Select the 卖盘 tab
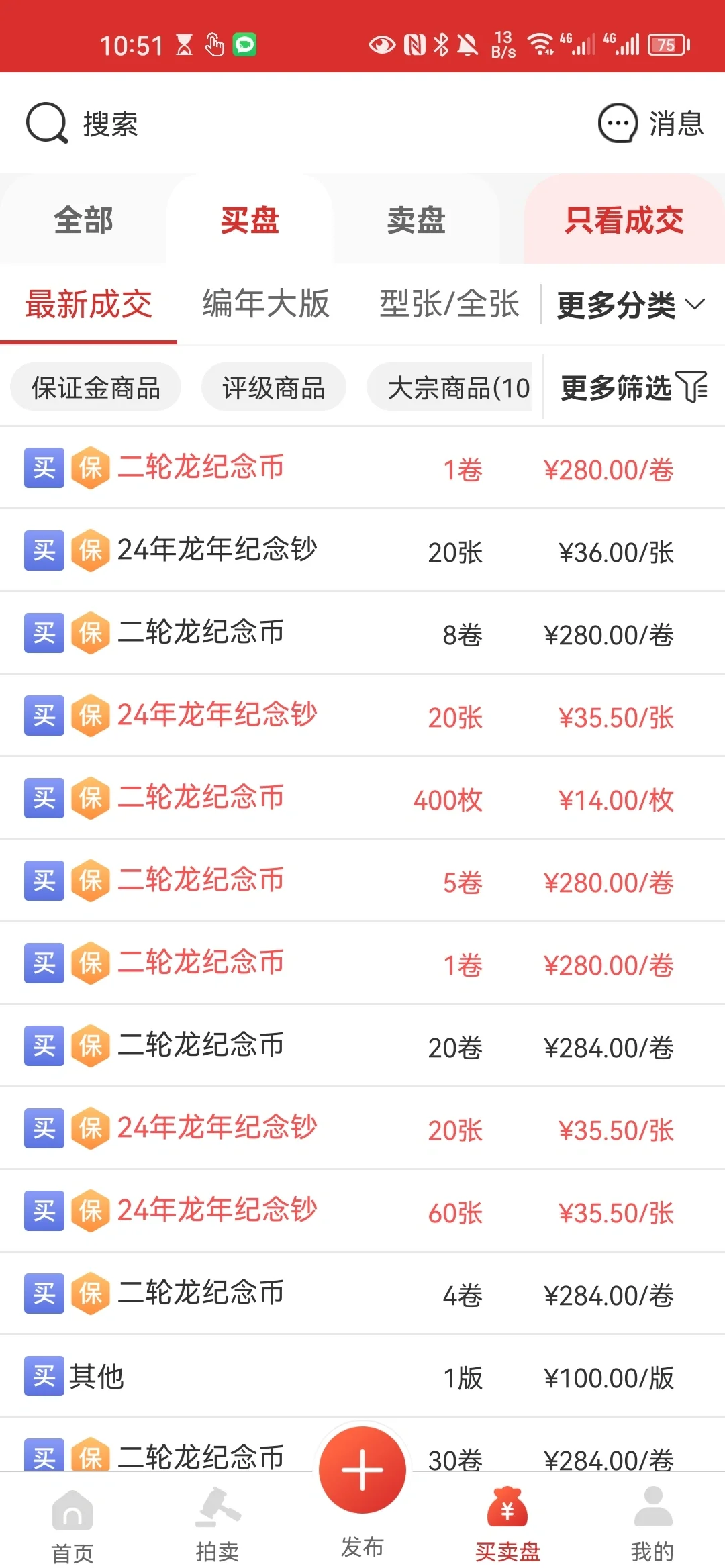 [416, 220]
